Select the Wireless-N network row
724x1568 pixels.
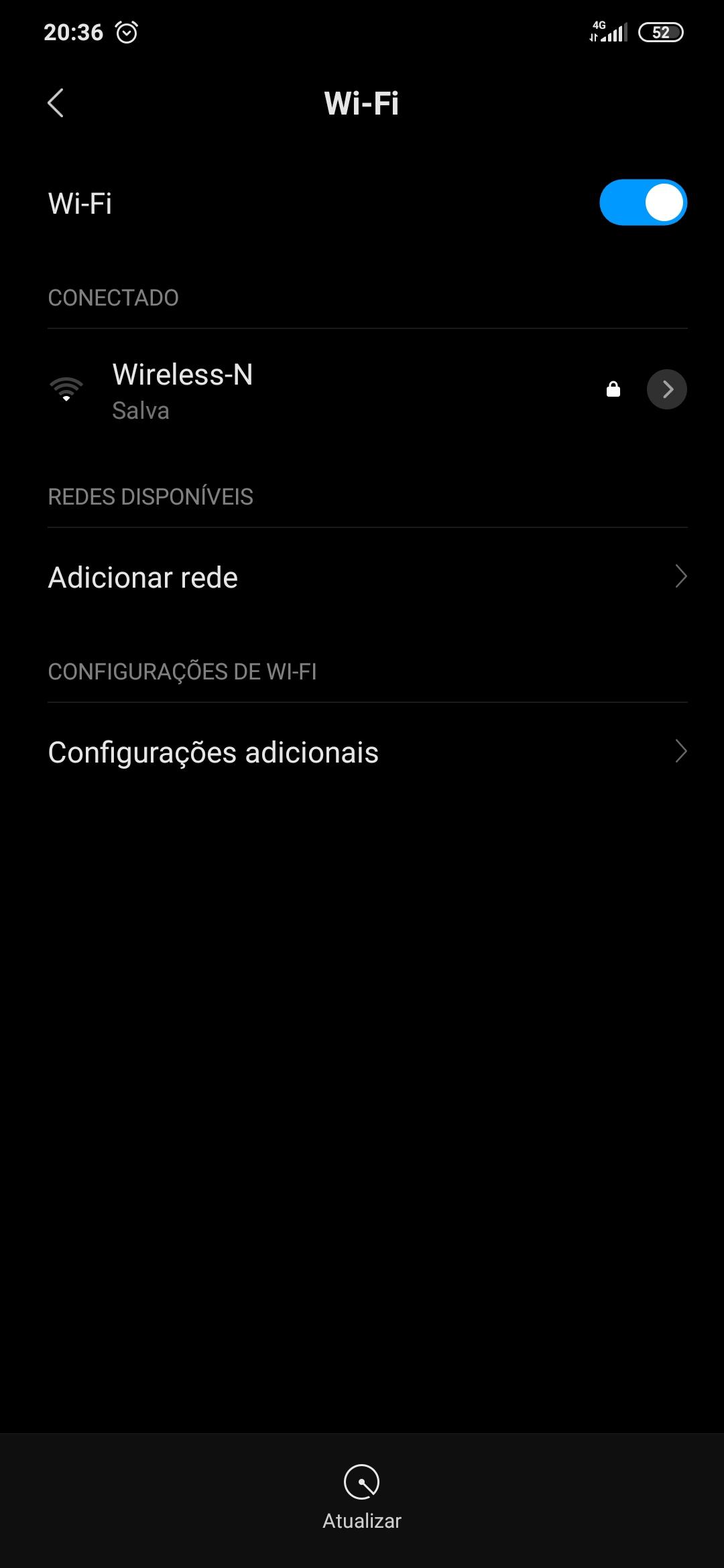coord(362,390)
